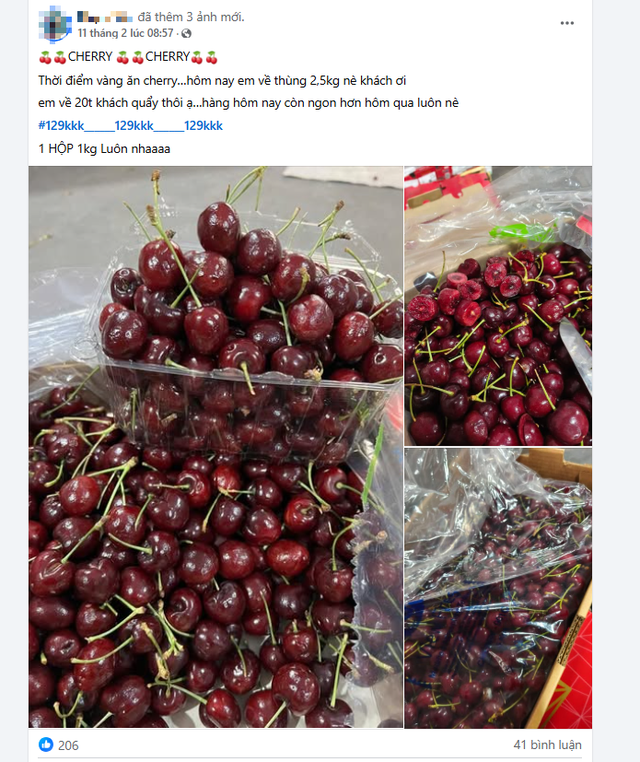Viewport: 640px width, 762px height.
Task: Open the 41 bình luận comments
Action: pos(546,745)
